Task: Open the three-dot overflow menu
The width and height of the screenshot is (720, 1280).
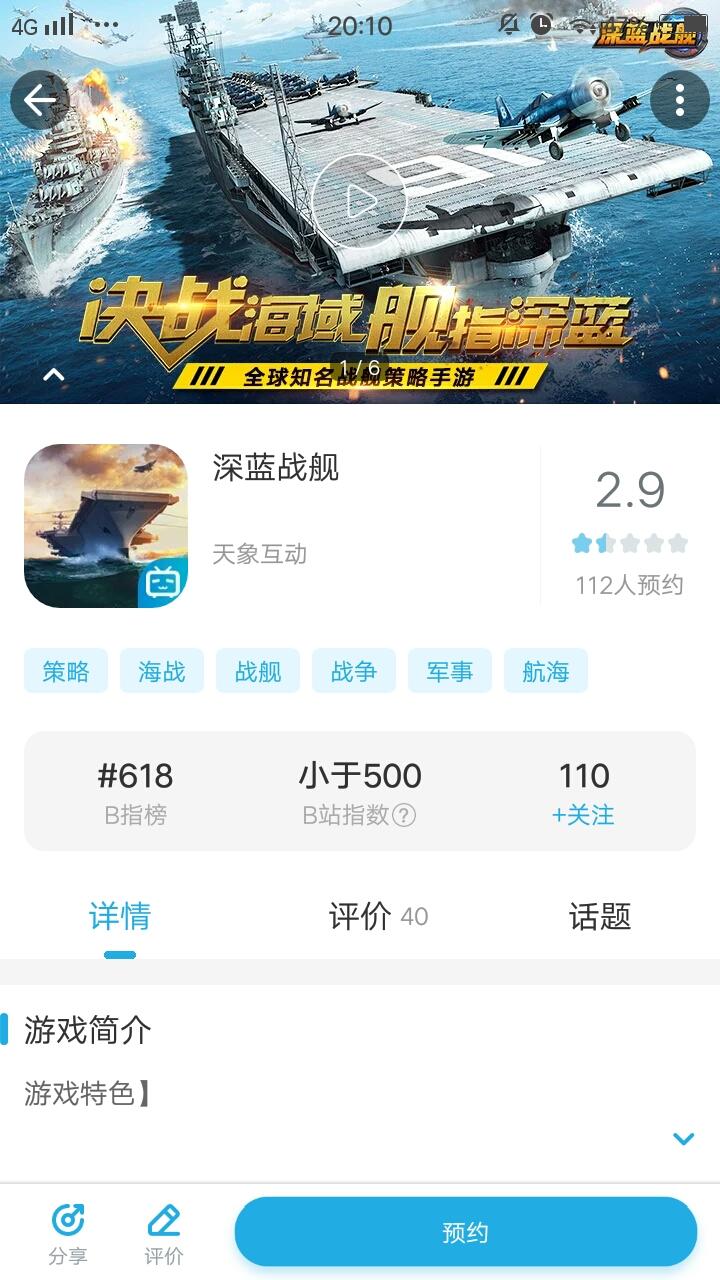Action: point(680,100)
